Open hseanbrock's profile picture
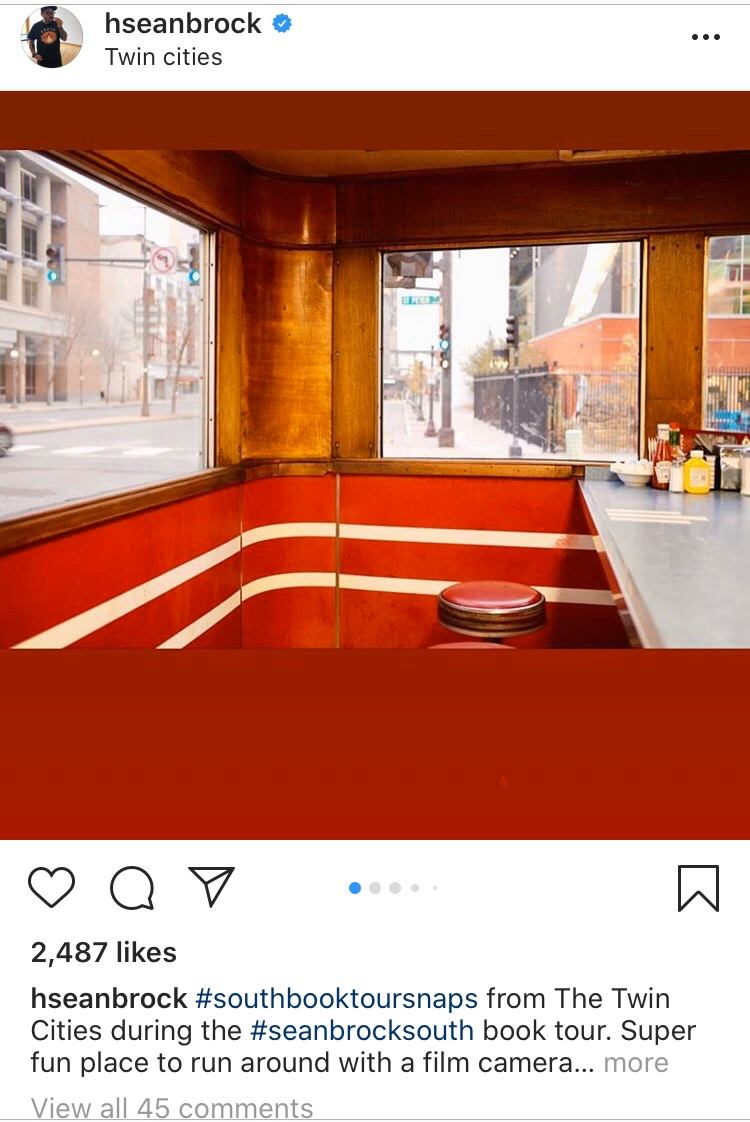The height and width of the screenshot is (1122, 750). point(51,37)
